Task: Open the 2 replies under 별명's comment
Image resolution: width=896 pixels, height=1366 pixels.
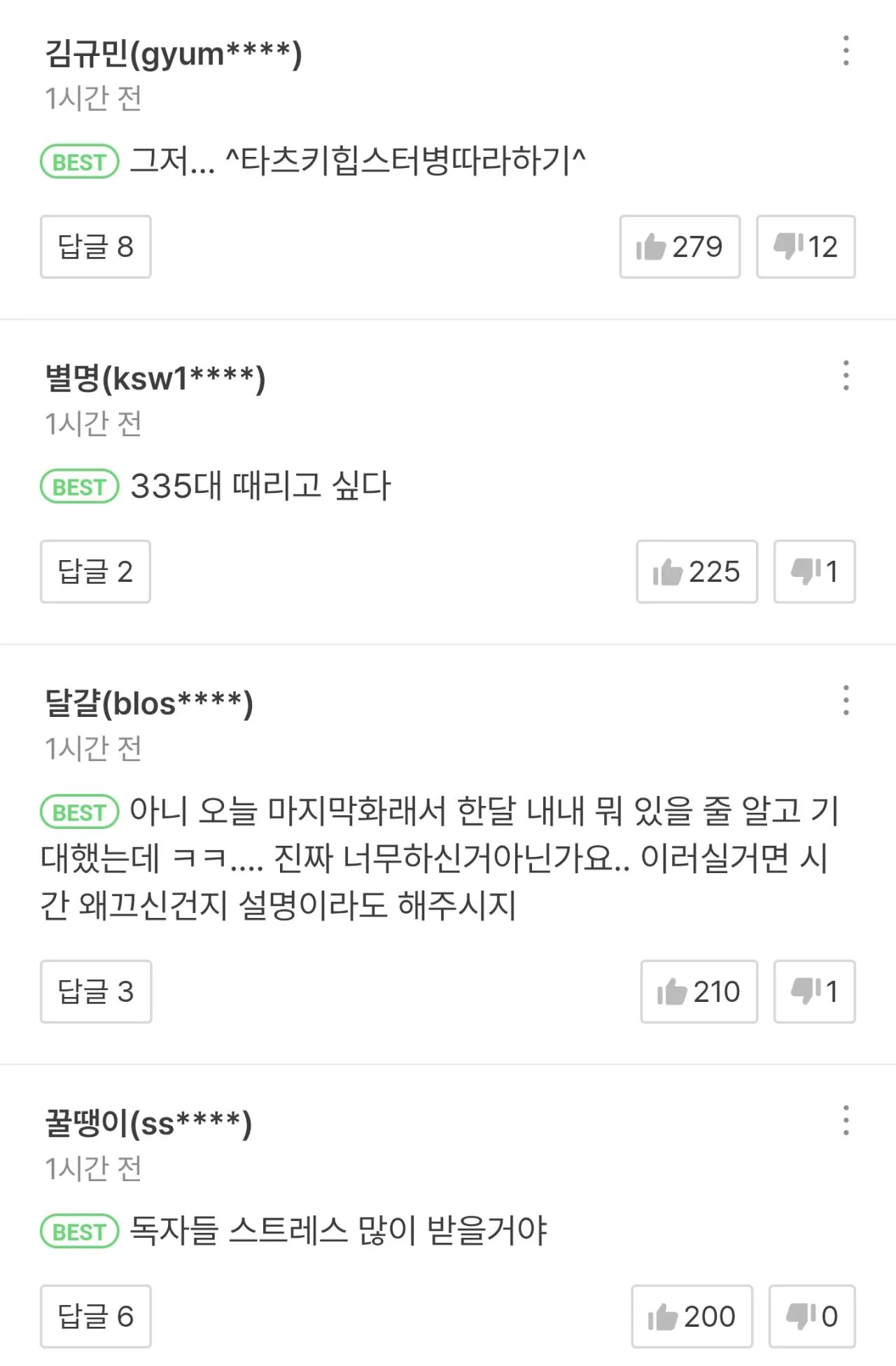Action: click(95, 571)
